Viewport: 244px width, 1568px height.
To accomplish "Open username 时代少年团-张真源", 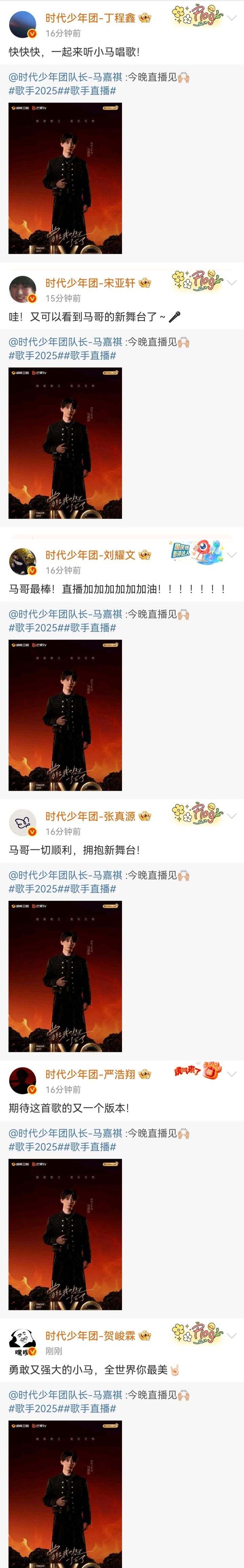I will [x=90, y=816].
